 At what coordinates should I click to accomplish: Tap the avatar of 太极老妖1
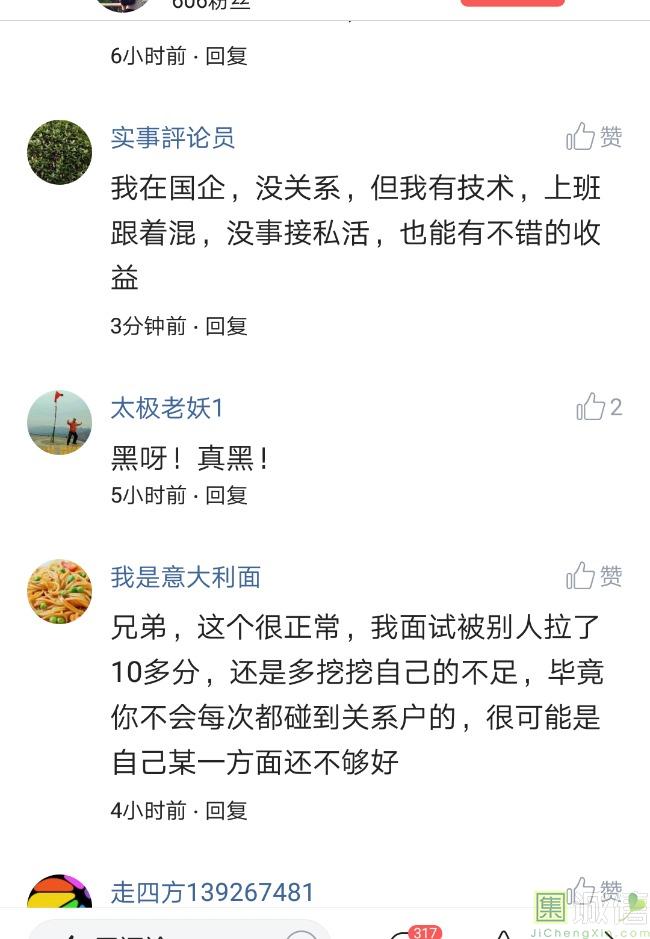[x=59, y=422]
